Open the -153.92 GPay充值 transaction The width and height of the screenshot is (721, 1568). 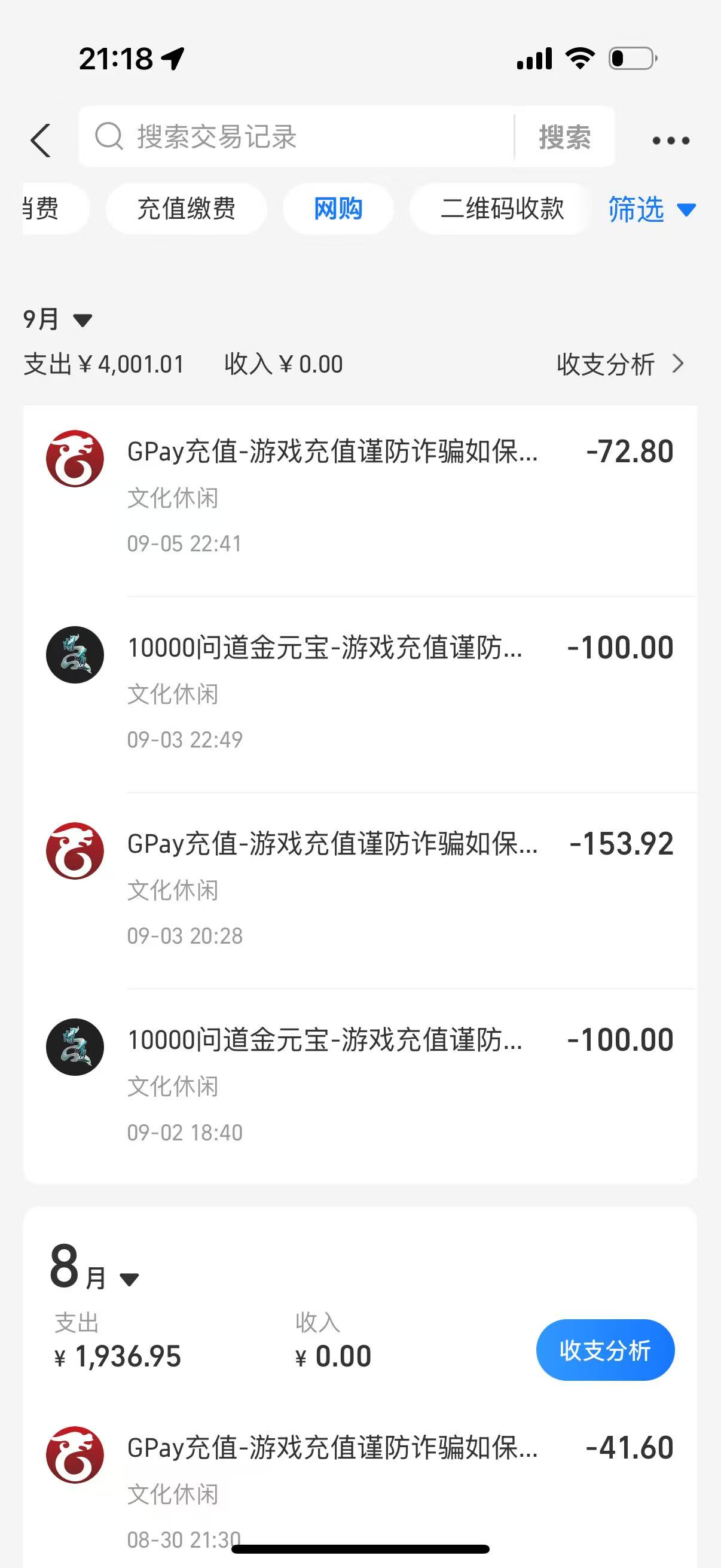[360, 889]
